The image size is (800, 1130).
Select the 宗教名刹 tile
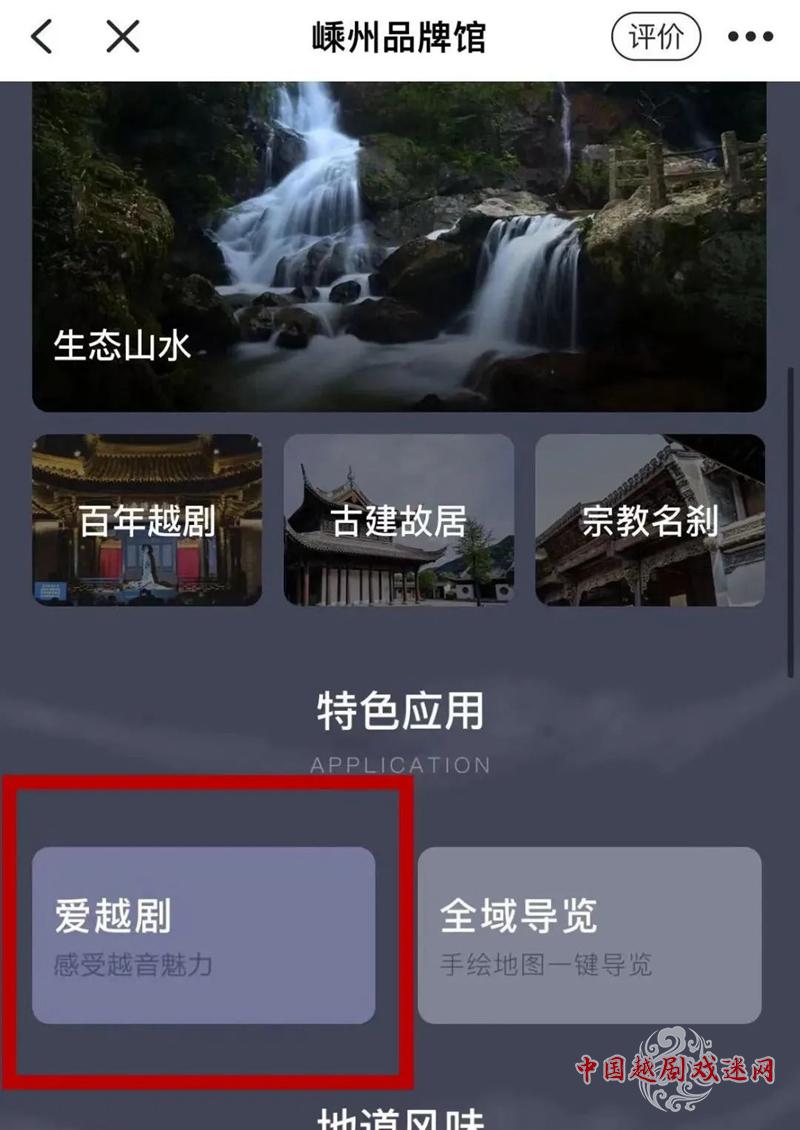coord(650,520)
